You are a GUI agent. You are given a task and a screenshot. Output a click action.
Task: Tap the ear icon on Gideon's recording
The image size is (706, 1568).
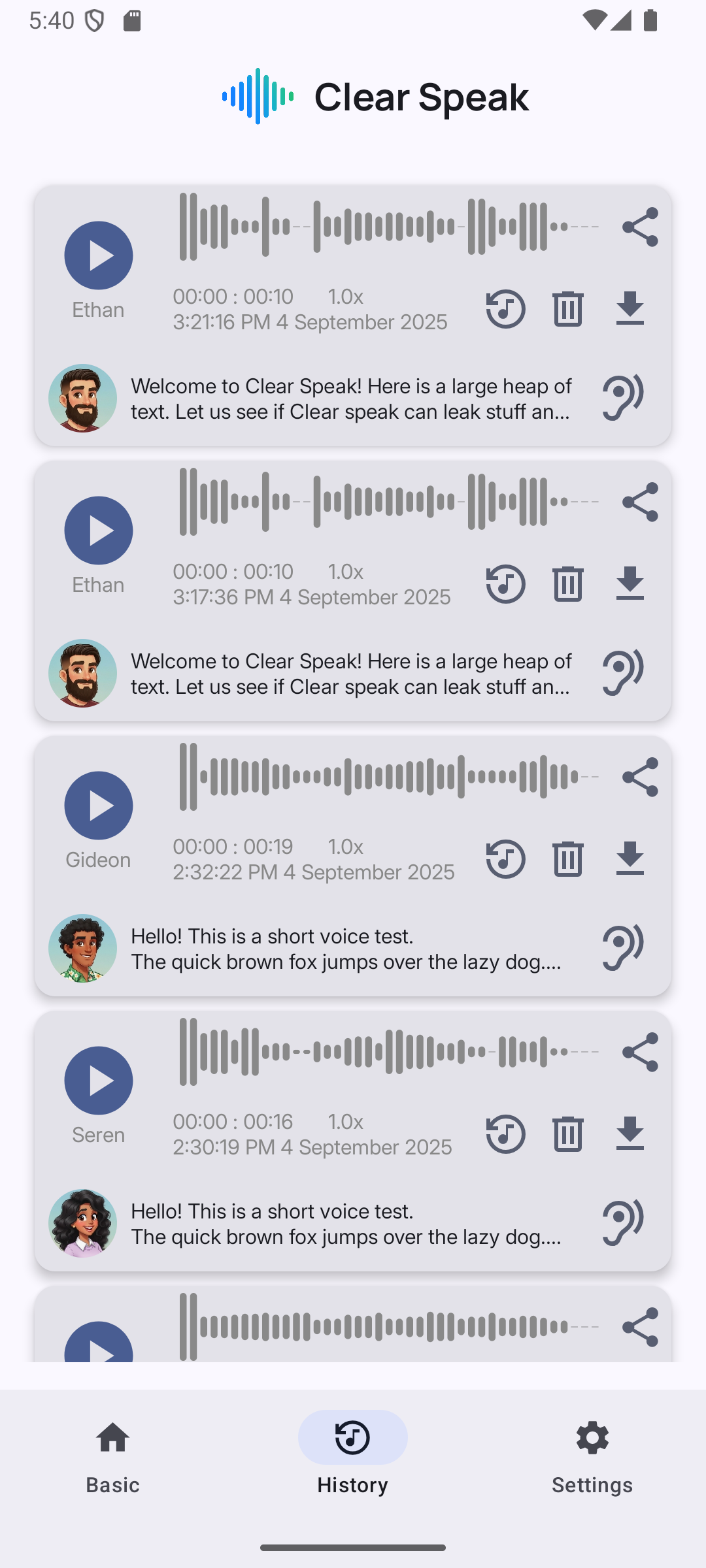coord(623,947)
